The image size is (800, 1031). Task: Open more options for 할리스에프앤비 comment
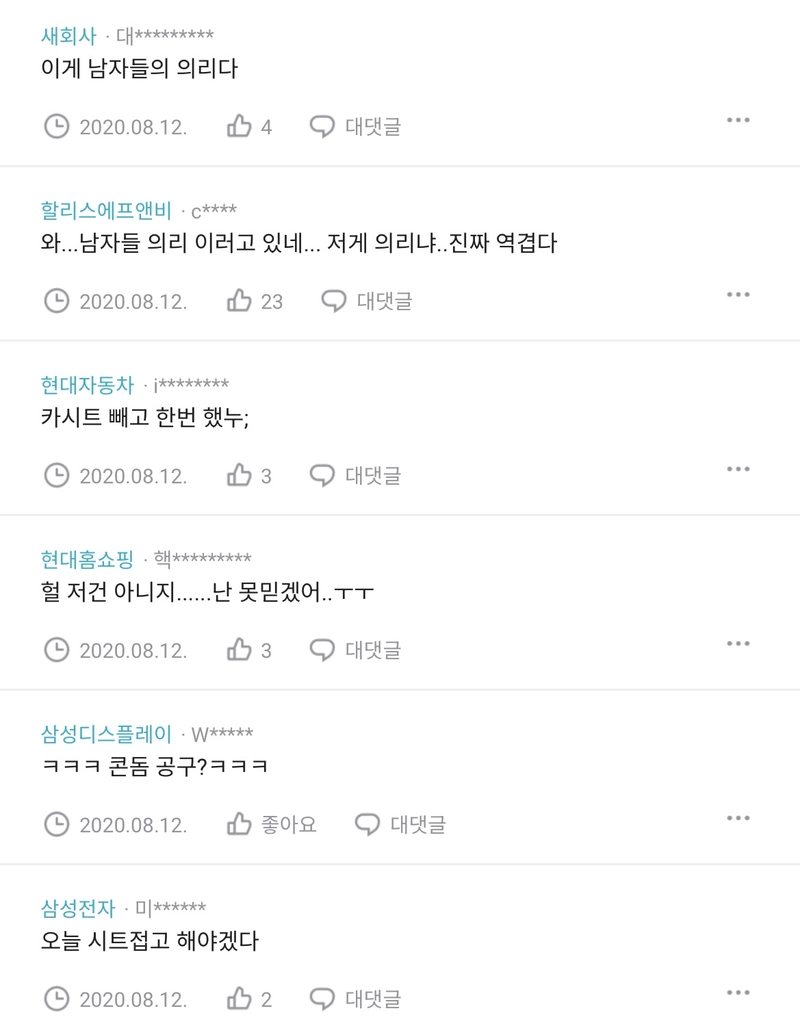point(738,294)
